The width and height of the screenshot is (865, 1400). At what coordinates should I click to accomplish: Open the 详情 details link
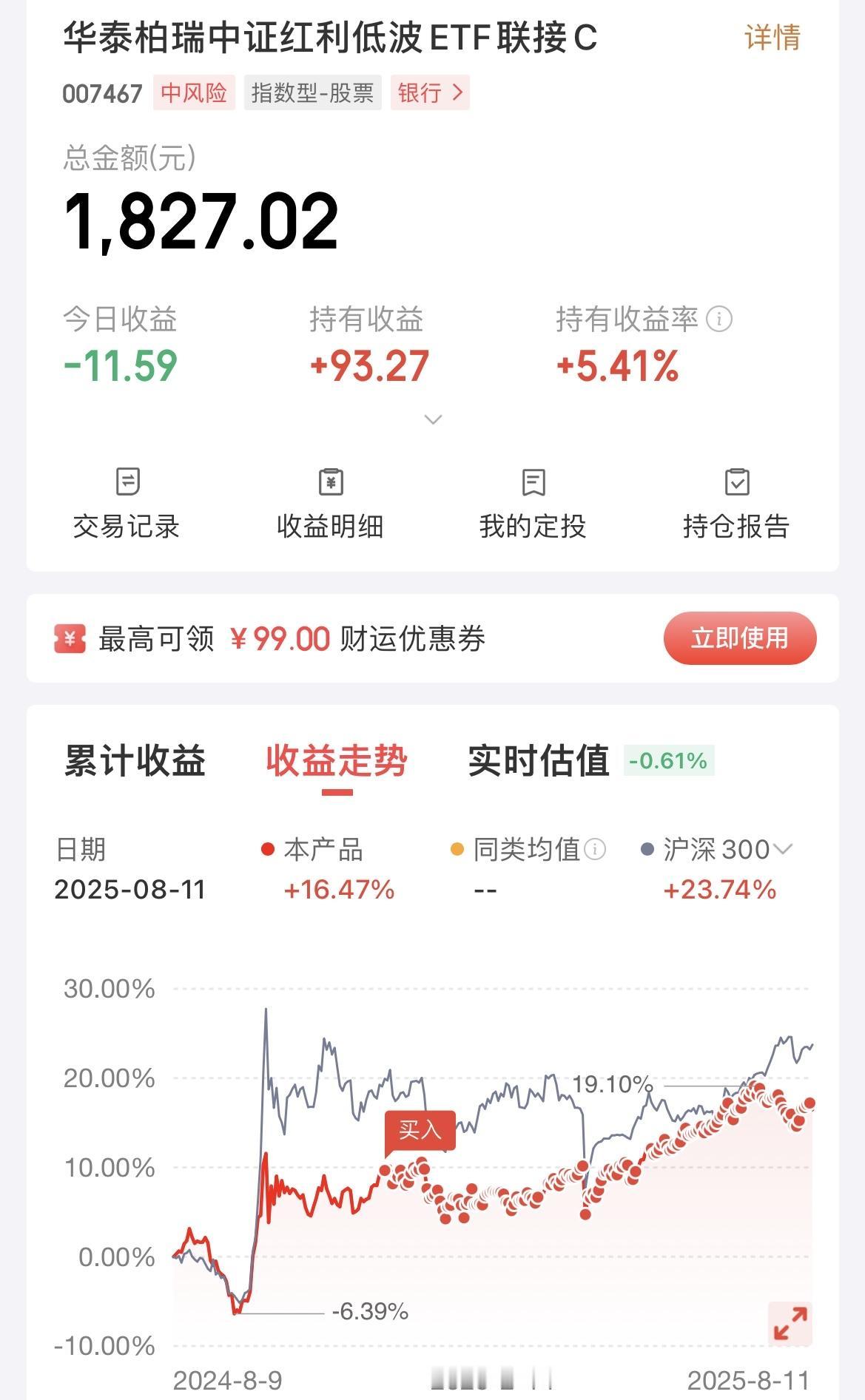[773, 37]
